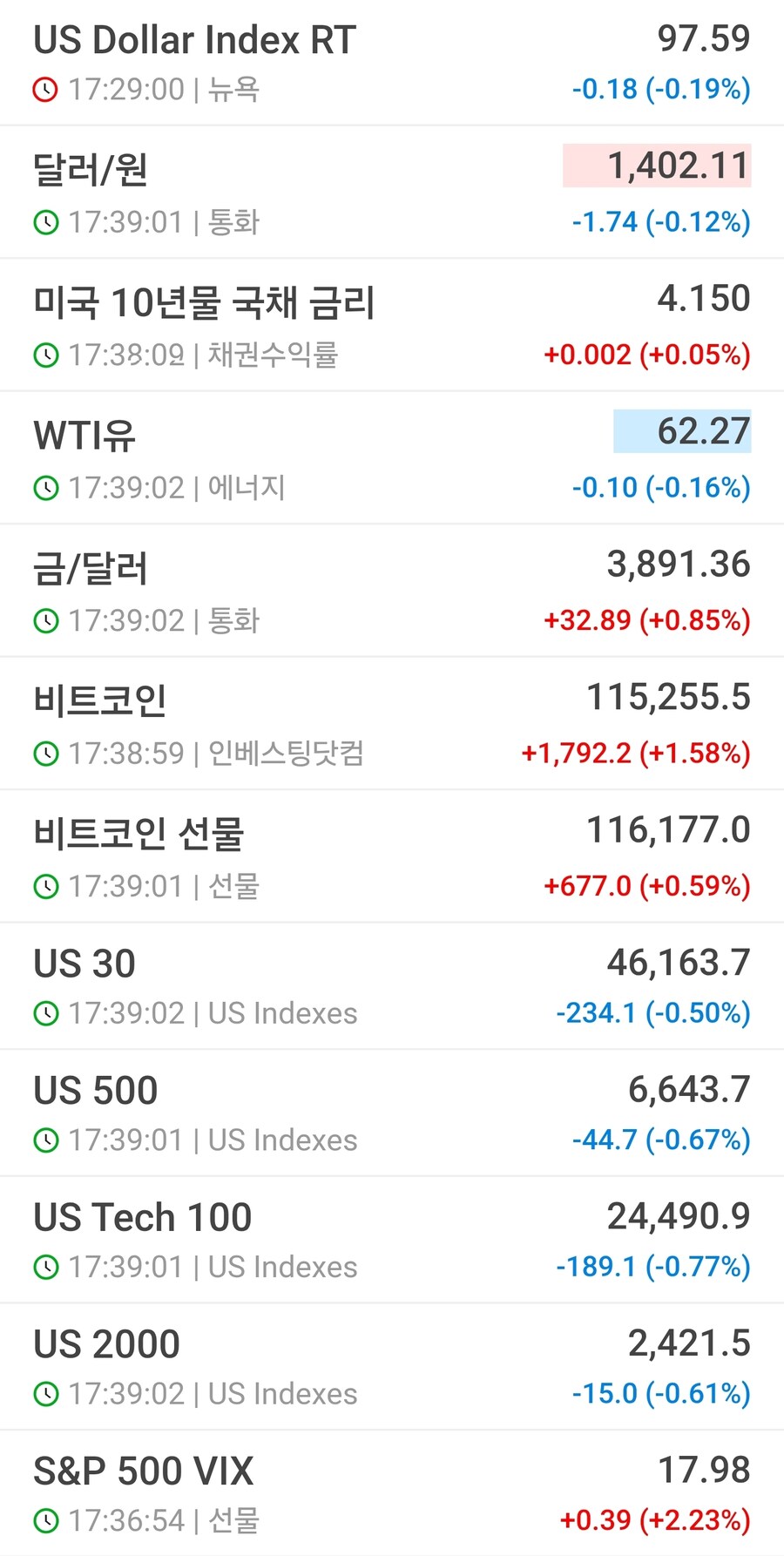View US Dollar Index RT details
The image size is (784, 1556).
click(x=193, y=38)
